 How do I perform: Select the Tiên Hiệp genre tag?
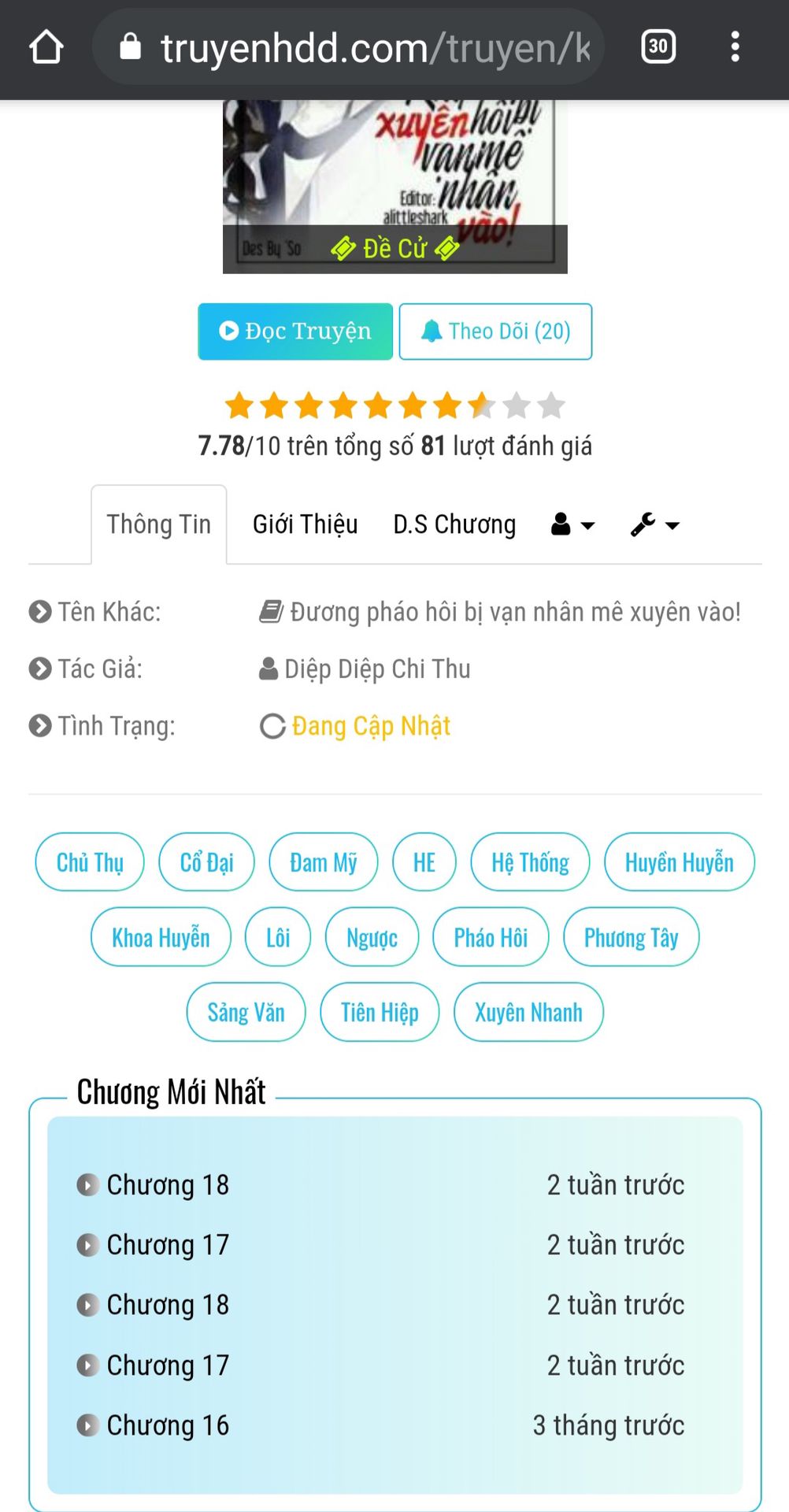(x=380, y=1012)
